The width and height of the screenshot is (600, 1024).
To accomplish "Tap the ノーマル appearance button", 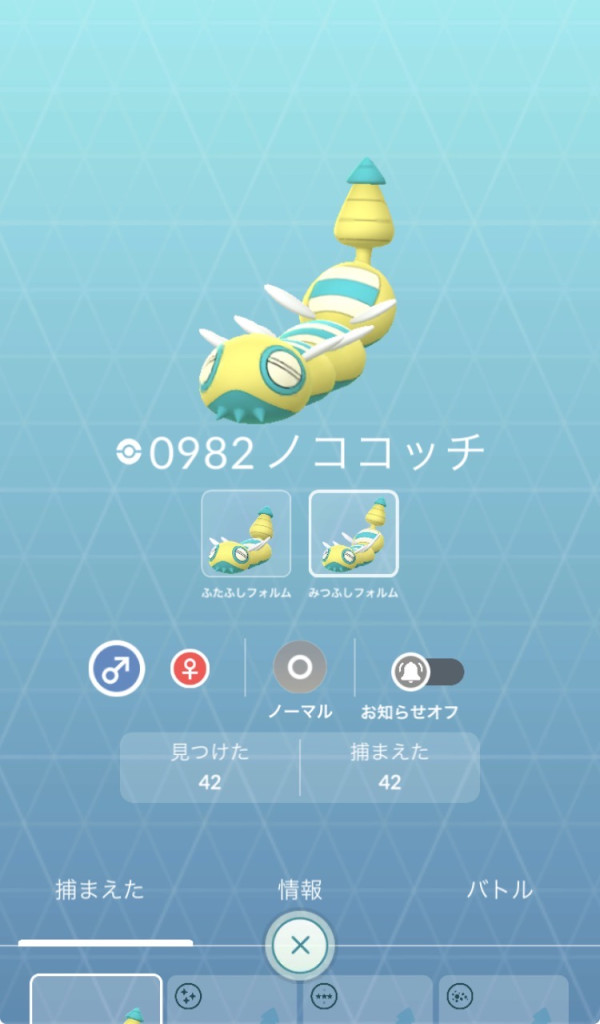I will click(300, 667).
